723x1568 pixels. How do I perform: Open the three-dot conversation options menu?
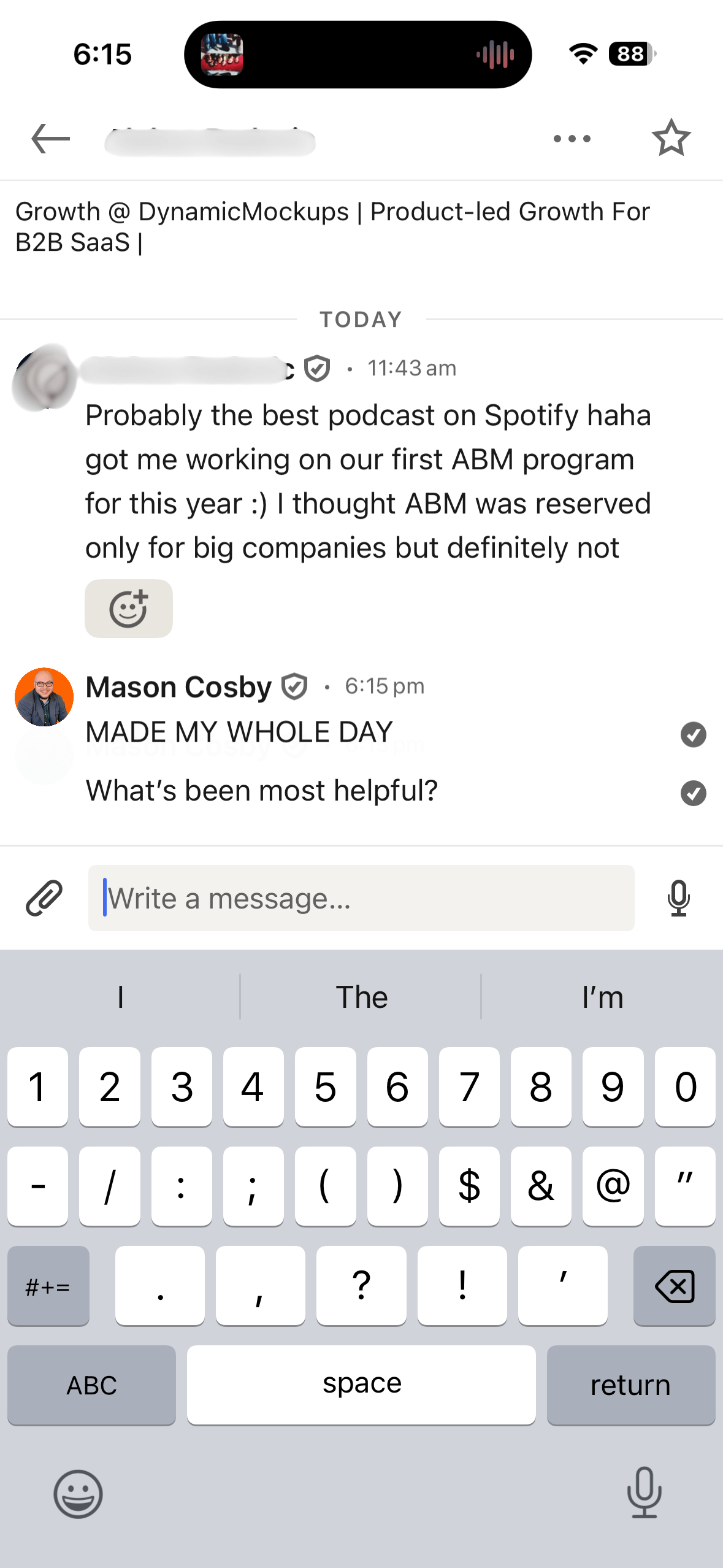pos(572,139)
